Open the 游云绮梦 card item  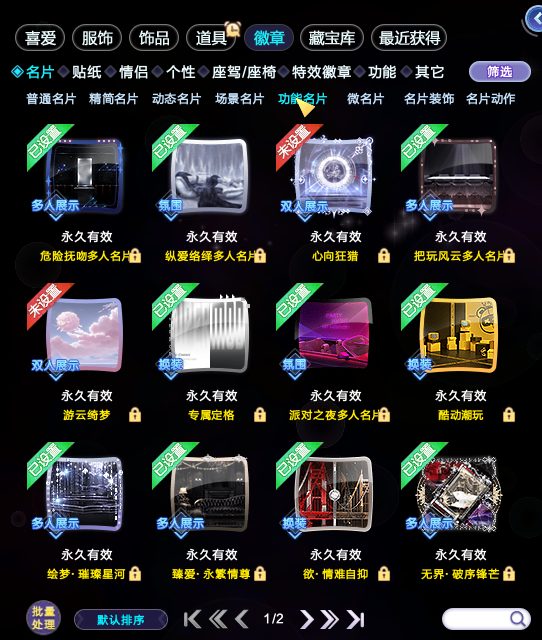(x=84, y=335)
